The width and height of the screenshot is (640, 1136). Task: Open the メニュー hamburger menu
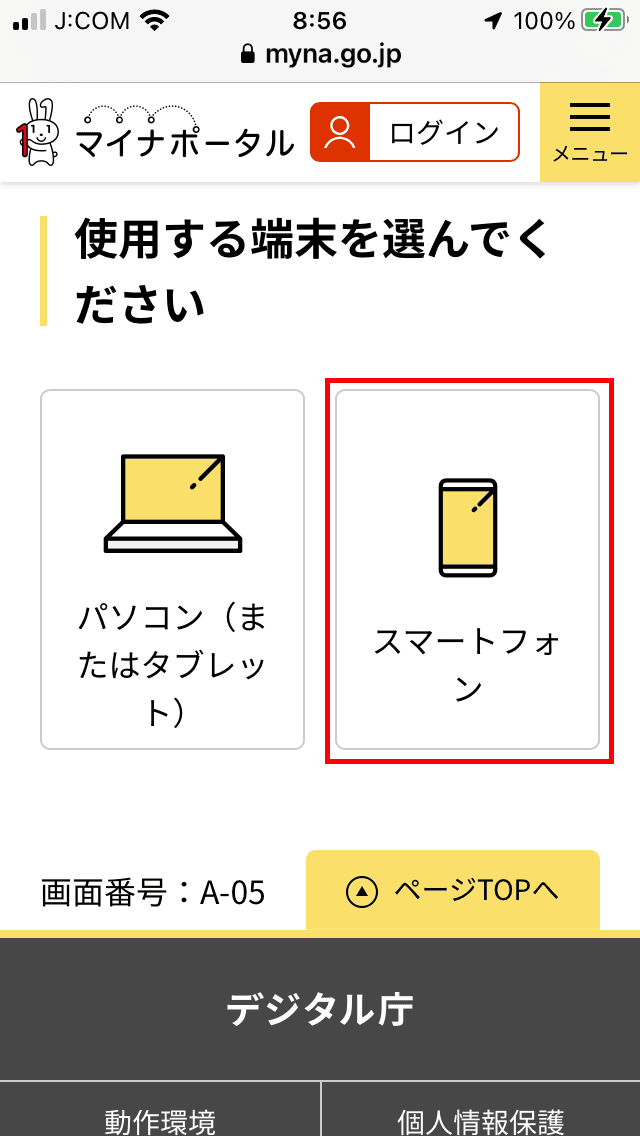(x=590, y=132)
